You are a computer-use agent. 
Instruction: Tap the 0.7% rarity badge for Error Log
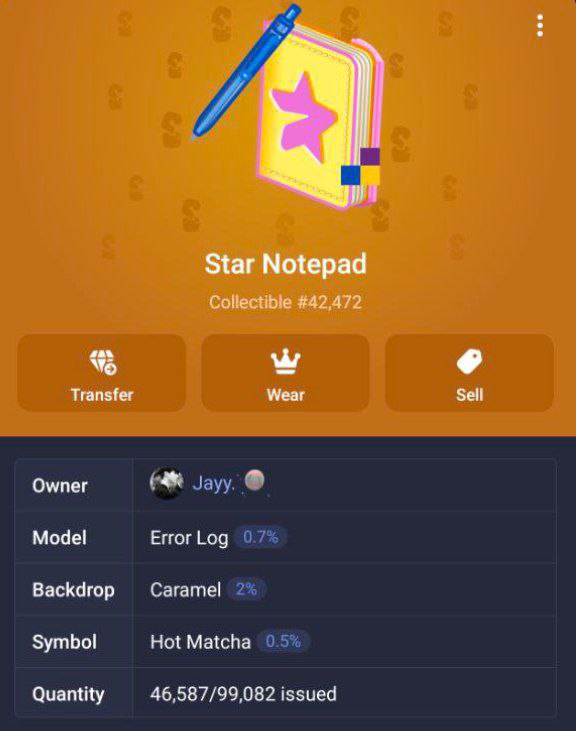pyautogui.click(x=261, y=537)
